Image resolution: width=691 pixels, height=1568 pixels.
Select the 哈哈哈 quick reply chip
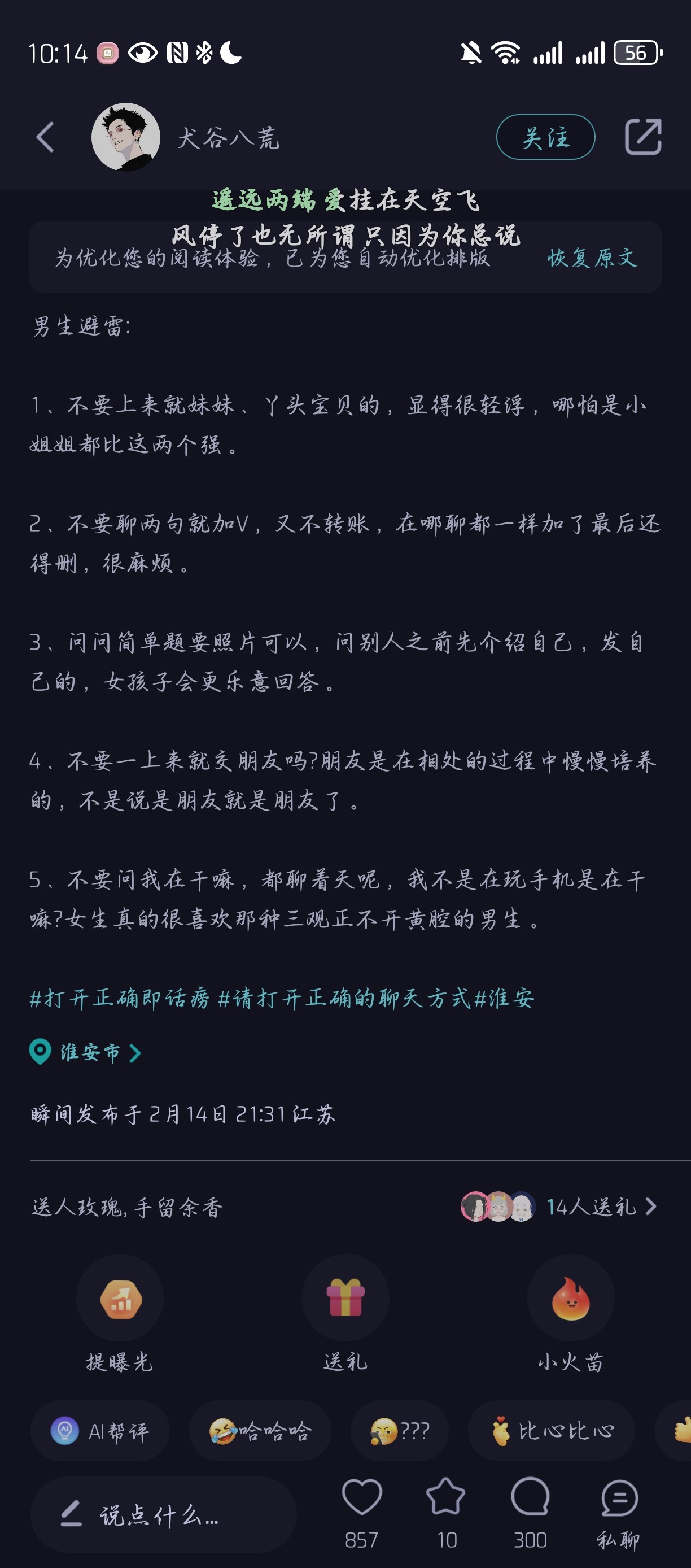click(260, 1430)
